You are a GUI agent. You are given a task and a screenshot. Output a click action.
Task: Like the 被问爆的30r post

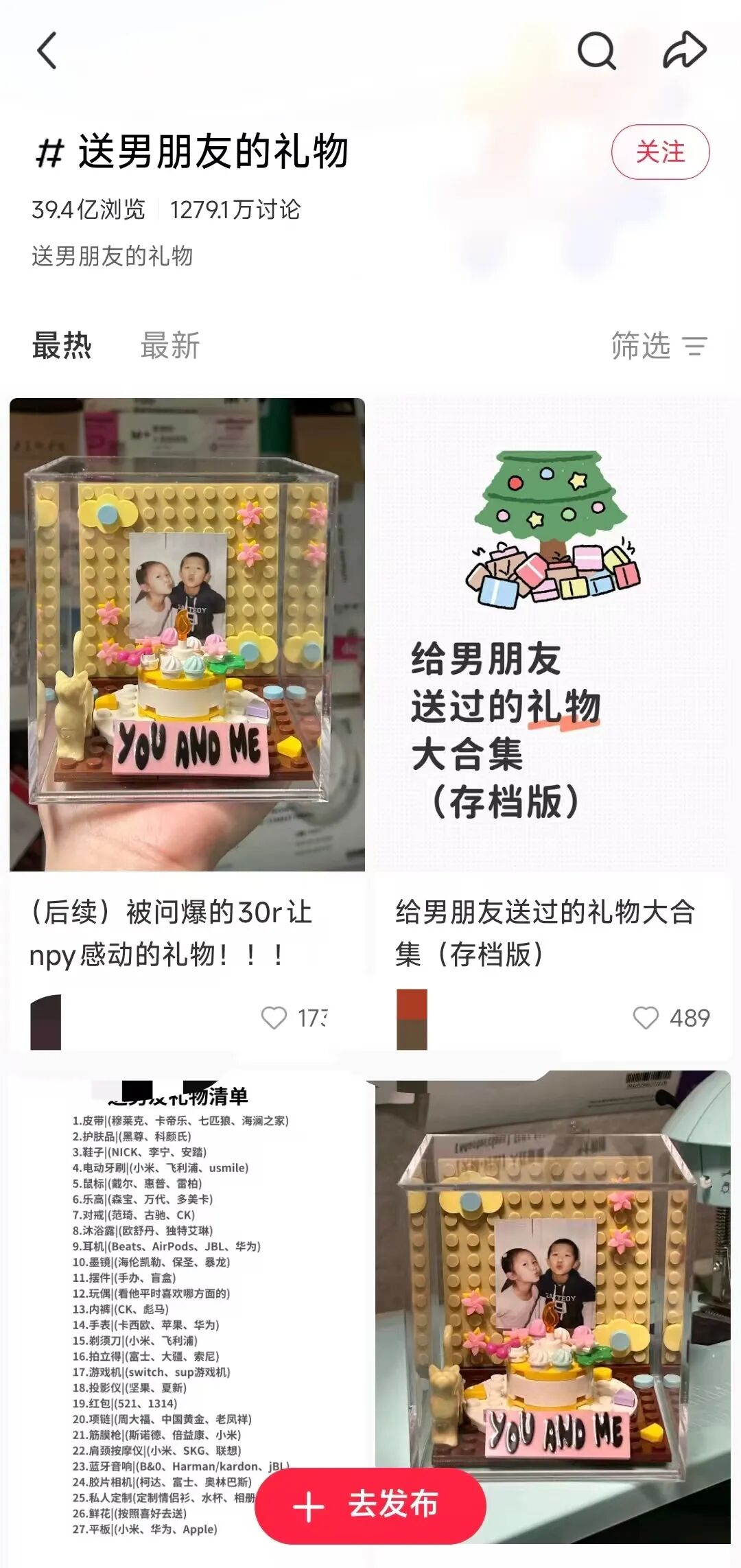[x=274, y=1018]
